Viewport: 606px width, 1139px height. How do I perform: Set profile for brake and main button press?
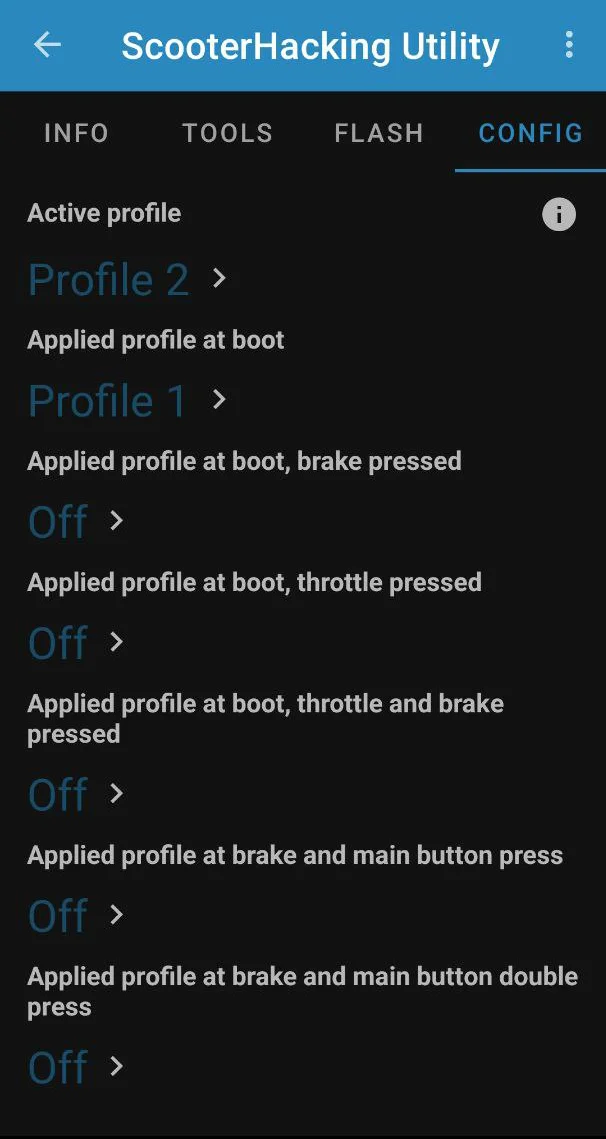tap(75, 916)
